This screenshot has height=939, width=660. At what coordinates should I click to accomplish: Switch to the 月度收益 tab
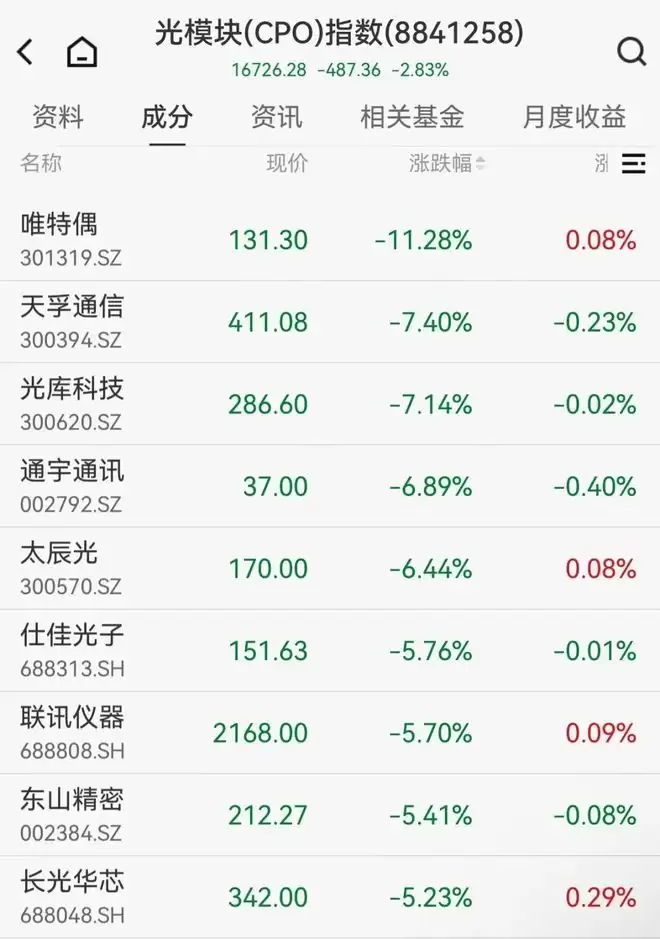tap(574, 117)
